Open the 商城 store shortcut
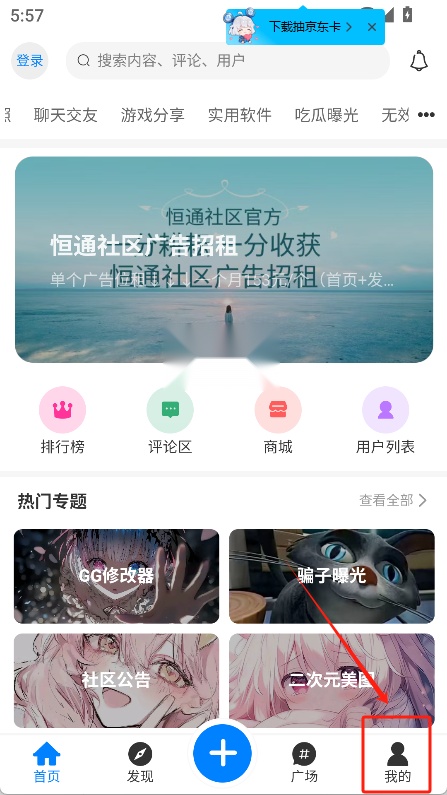The width and height of the screenshot is (447, 795). (x=278, y=420)
